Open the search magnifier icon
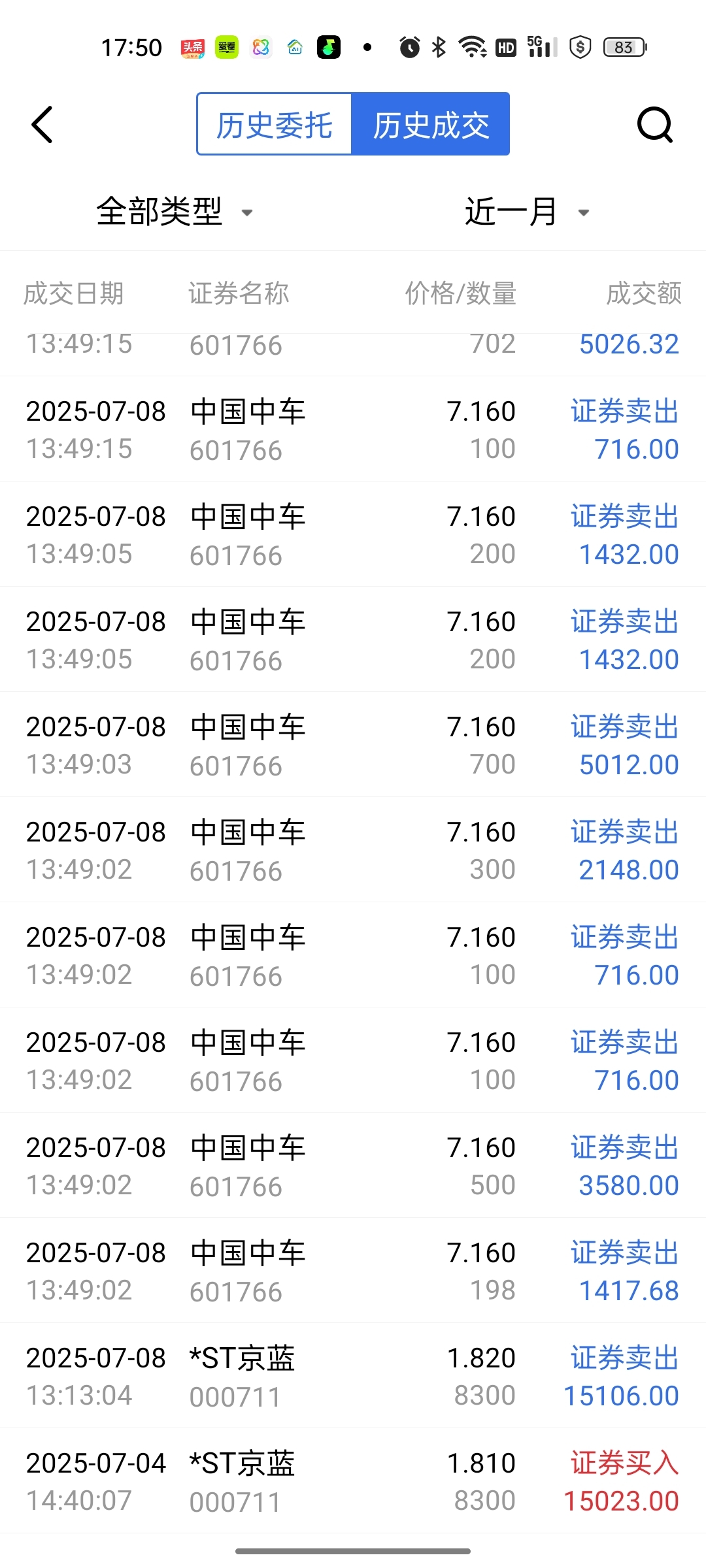The height and width of the screenshot is (1568, 706). point(654,124)
